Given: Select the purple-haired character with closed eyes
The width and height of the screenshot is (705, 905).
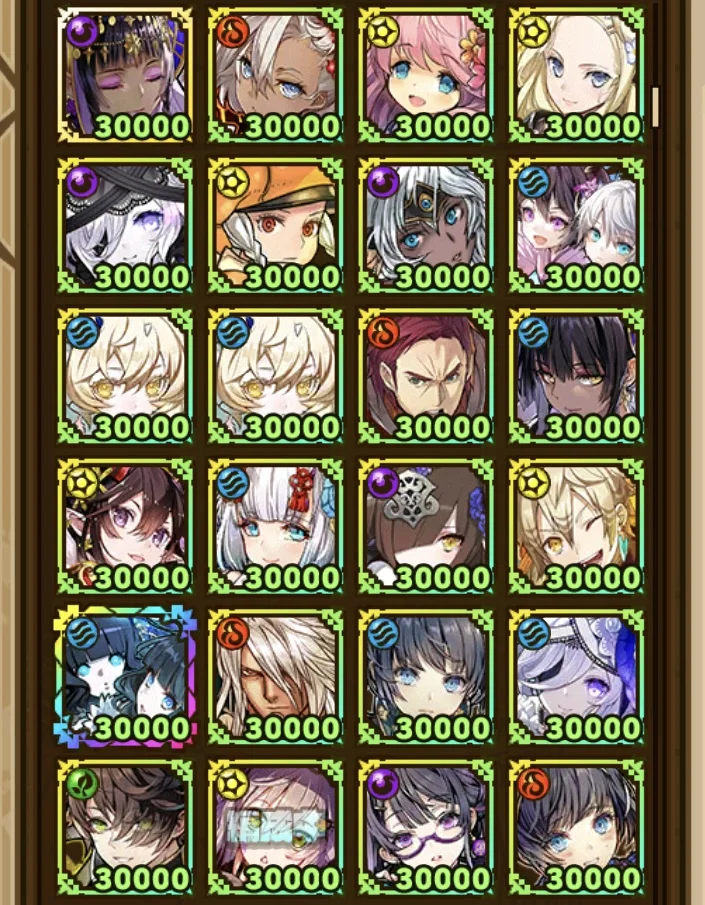Looking at the screenshot, I should click(125, 75).
